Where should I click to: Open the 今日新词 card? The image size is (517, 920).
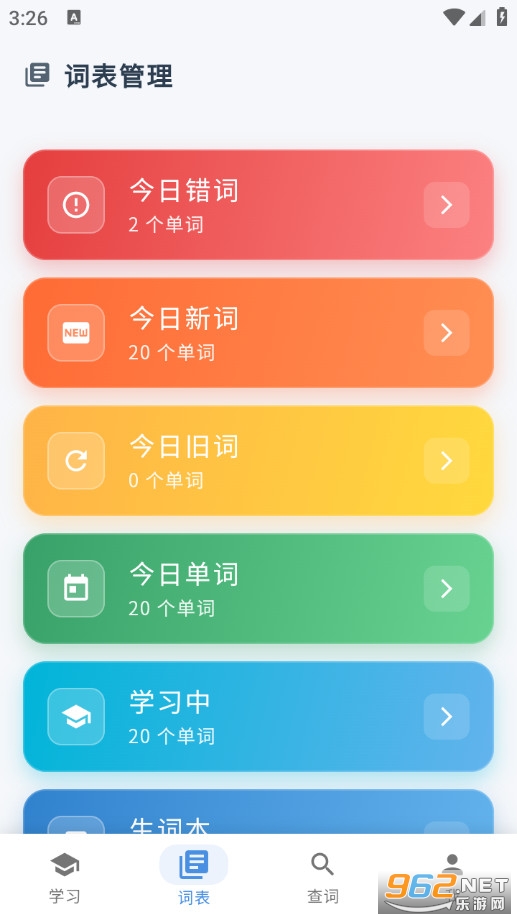click(258, 333)
